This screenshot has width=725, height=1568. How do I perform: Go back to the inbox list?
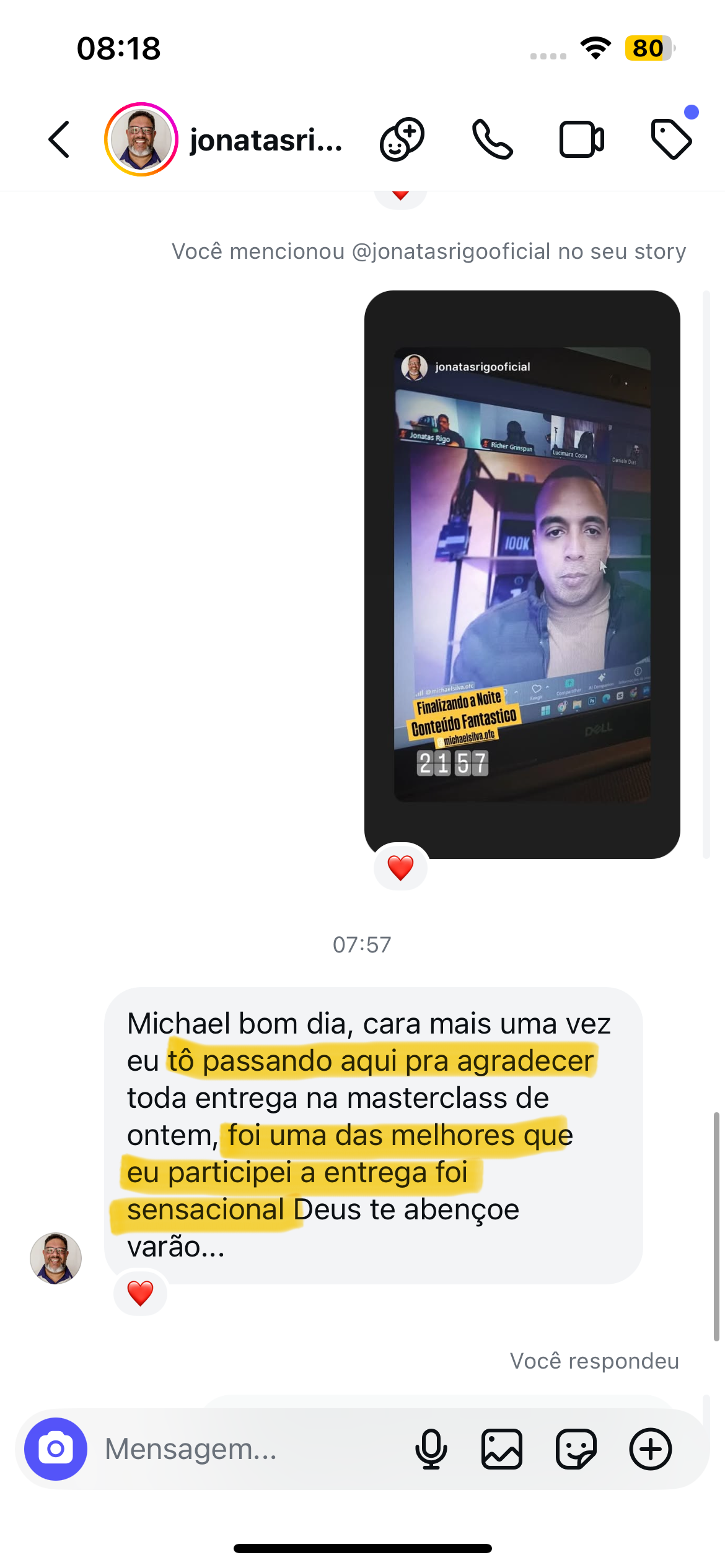[x=59, y=139]
